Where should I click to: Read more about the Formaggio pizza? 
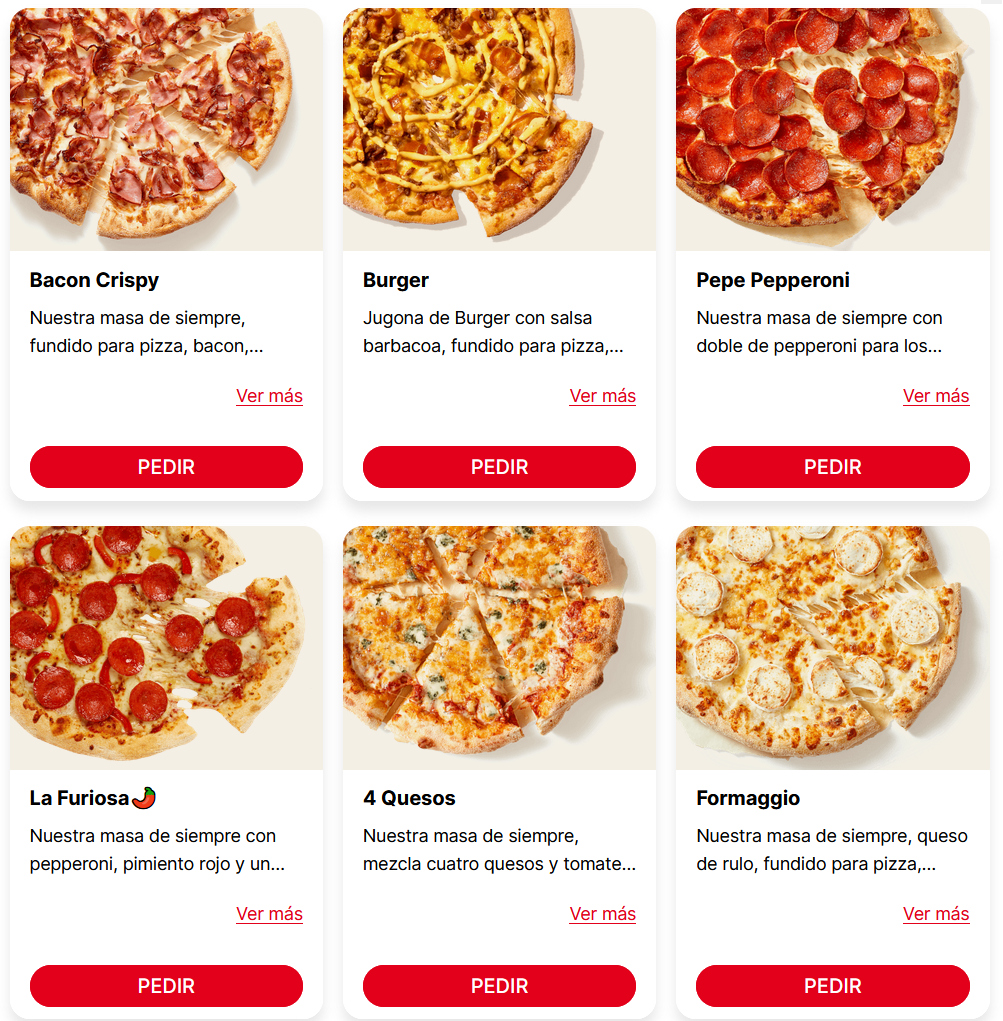click(x=935, y=914)
